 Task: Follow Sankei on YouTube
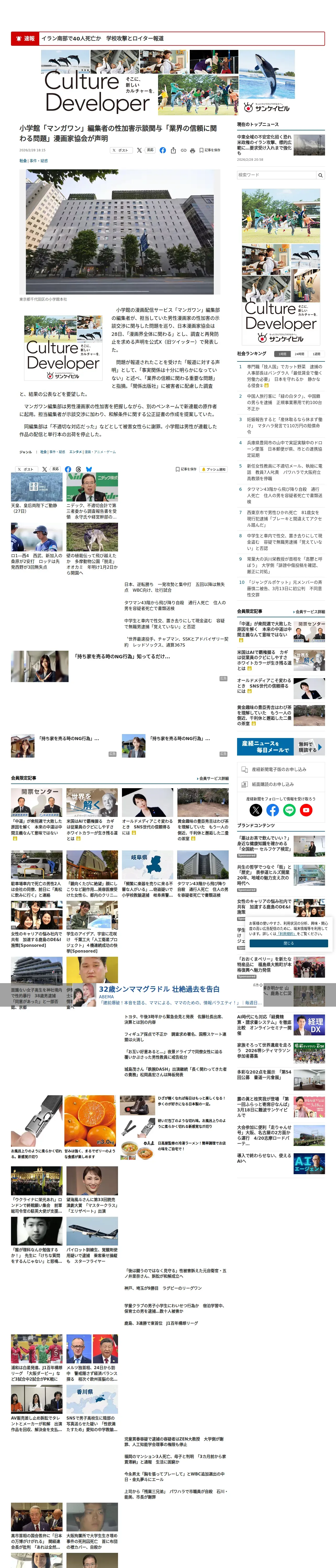click(x=306, y=810)
